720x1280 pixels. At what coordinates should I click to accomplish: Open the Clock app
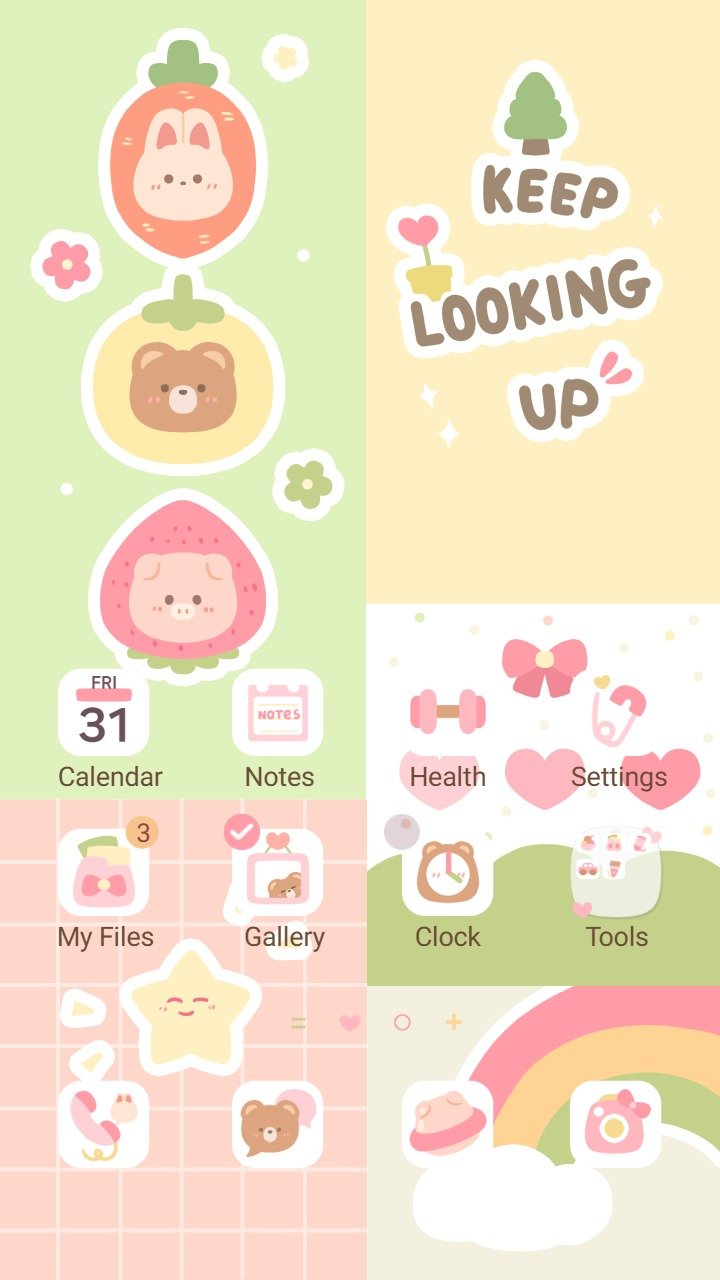[447, 872]
